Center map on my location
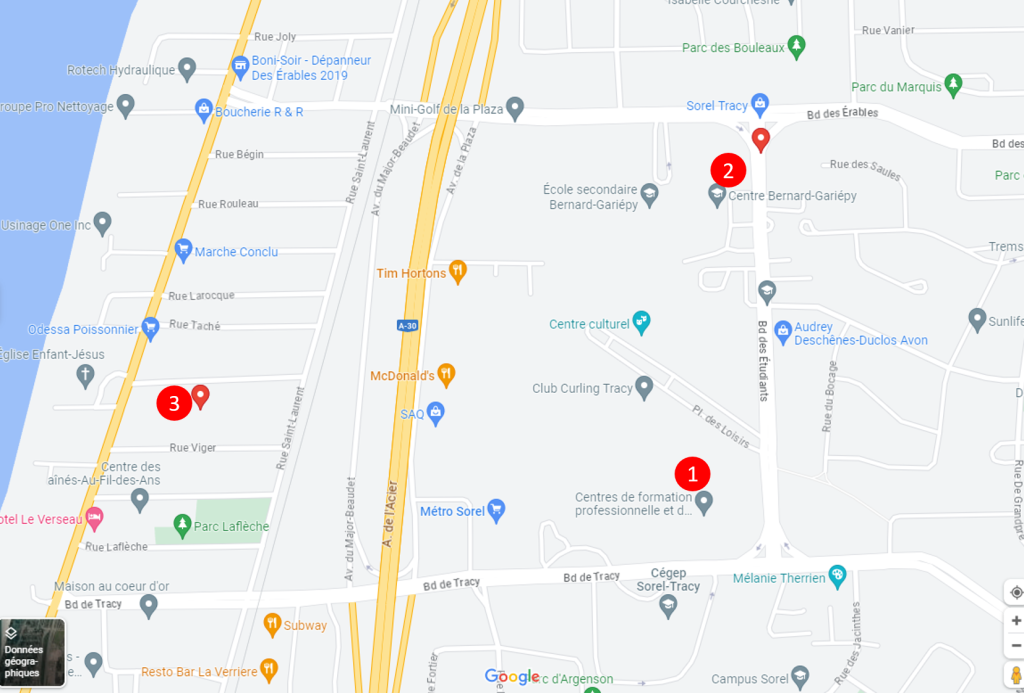 pos(1016,592)
